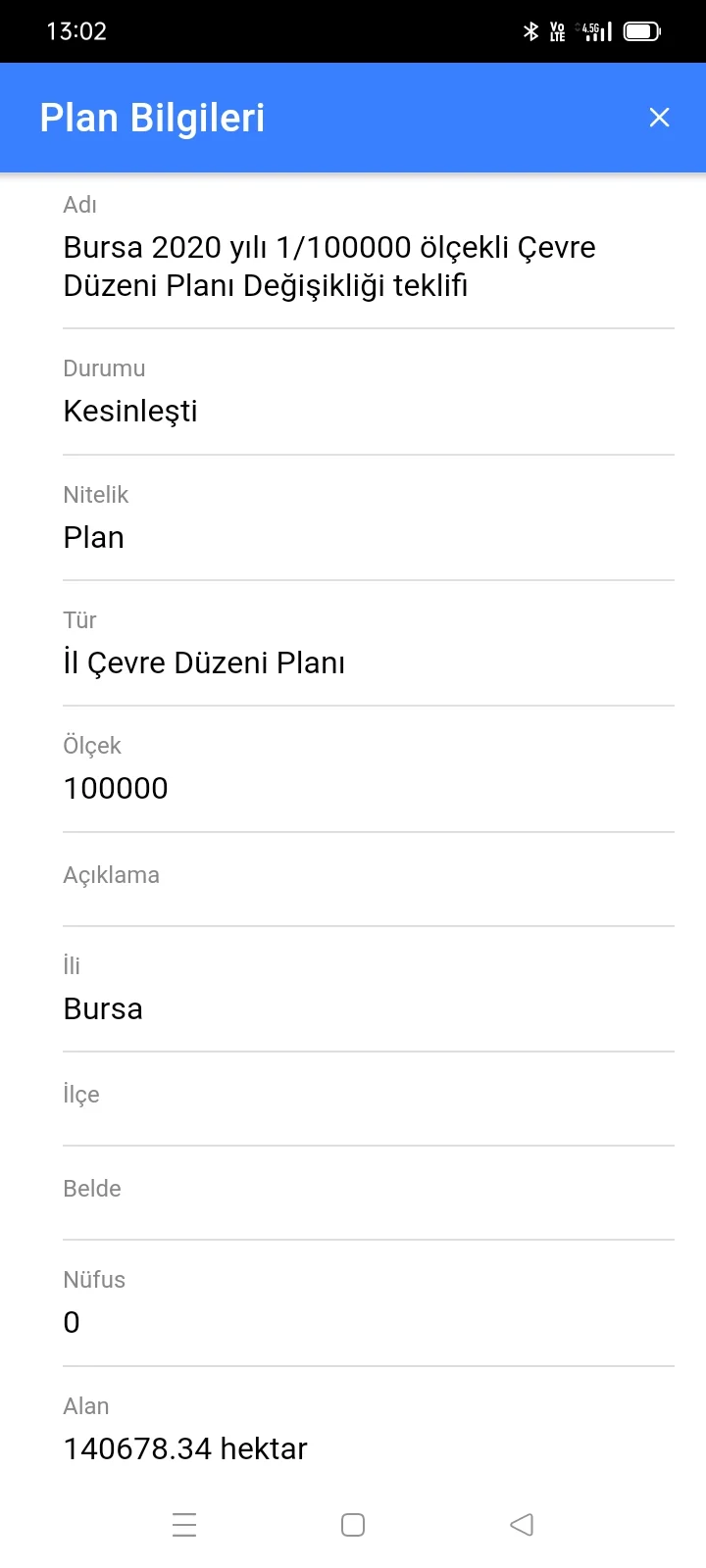Close the Plan Bilgileri dialog

659,117
